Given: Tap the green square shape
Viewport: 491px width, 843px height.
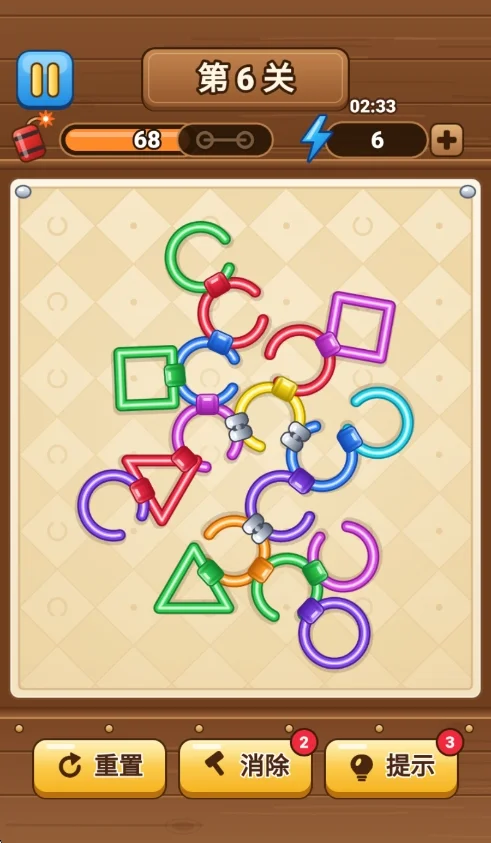Looking at the screenshot, I should (x=144, y=377).
